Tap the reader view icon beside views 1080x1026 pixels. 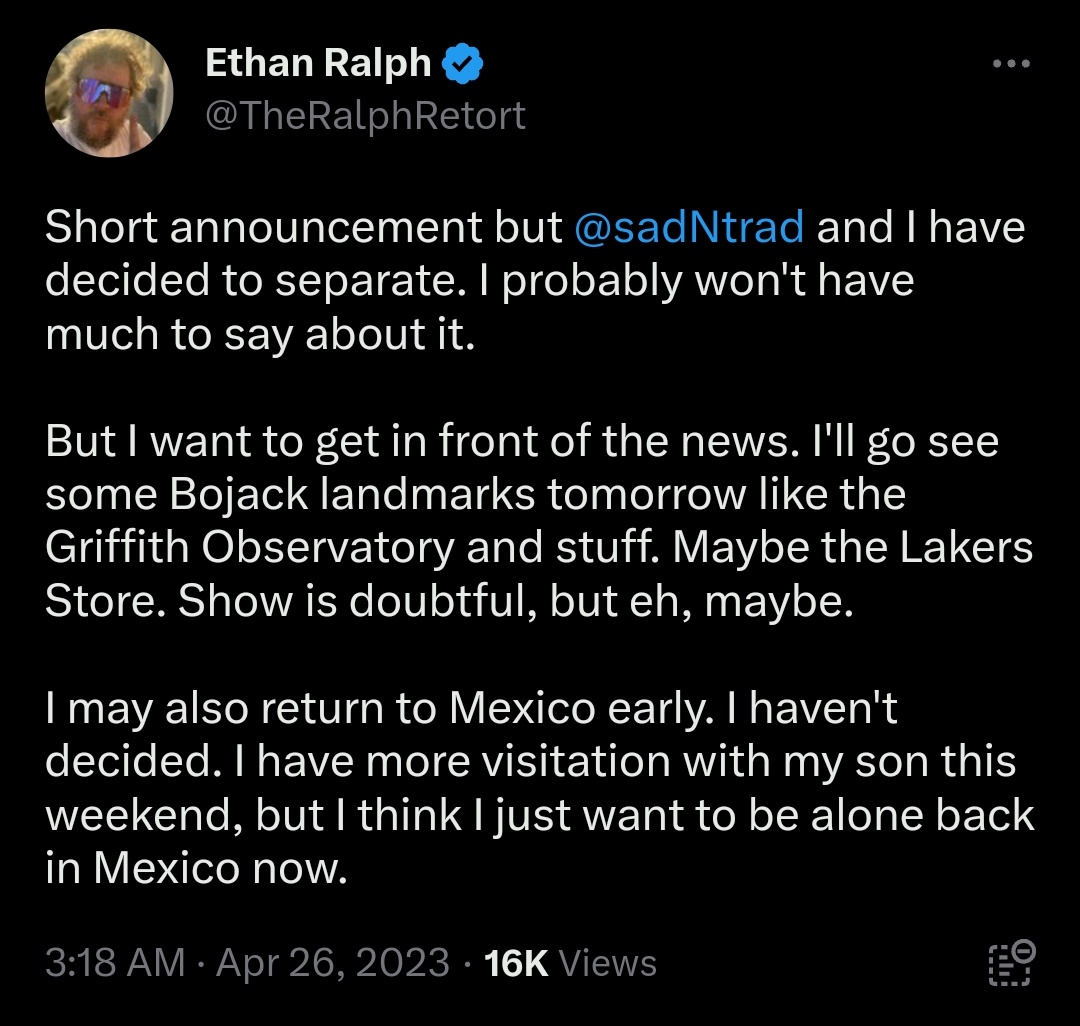[1012, 962]
